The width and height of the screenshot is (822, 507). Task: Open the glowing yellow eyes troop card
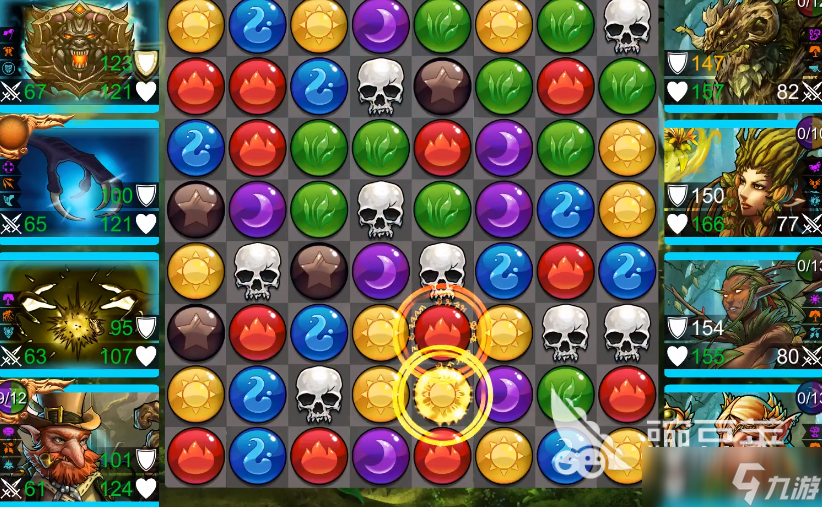click(x=80, y=310)
